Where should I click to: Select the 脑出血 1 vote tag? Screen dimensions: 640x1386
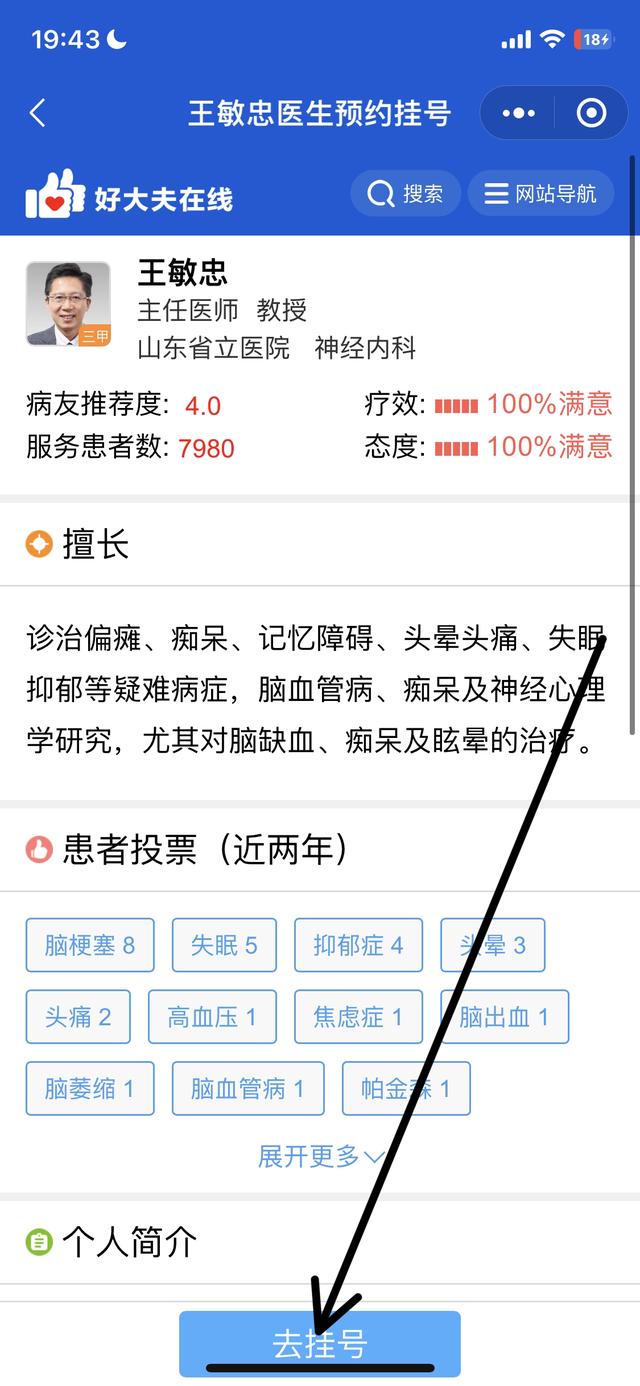click(x=504, y=1017)
